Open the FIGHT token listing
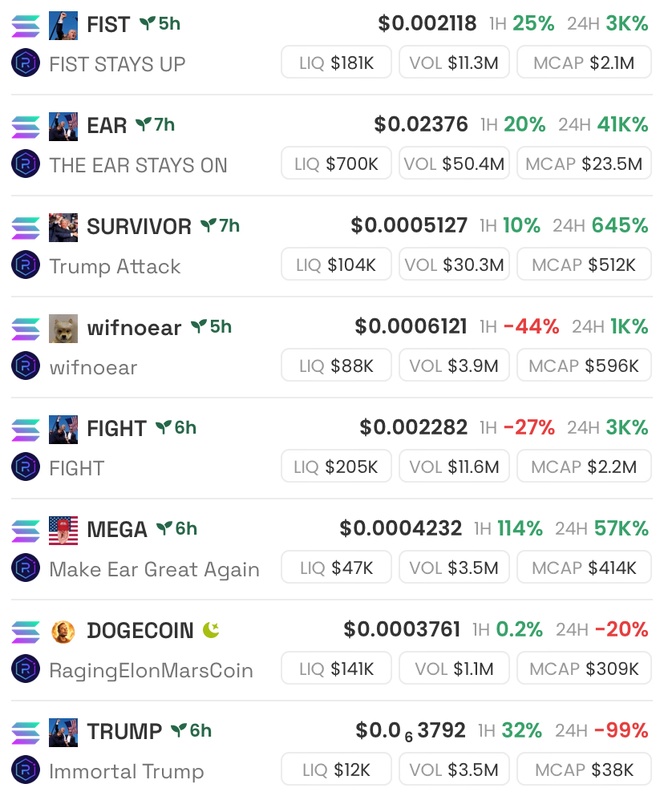The height and width of the screenshot is (800, 664). [116, 429]
